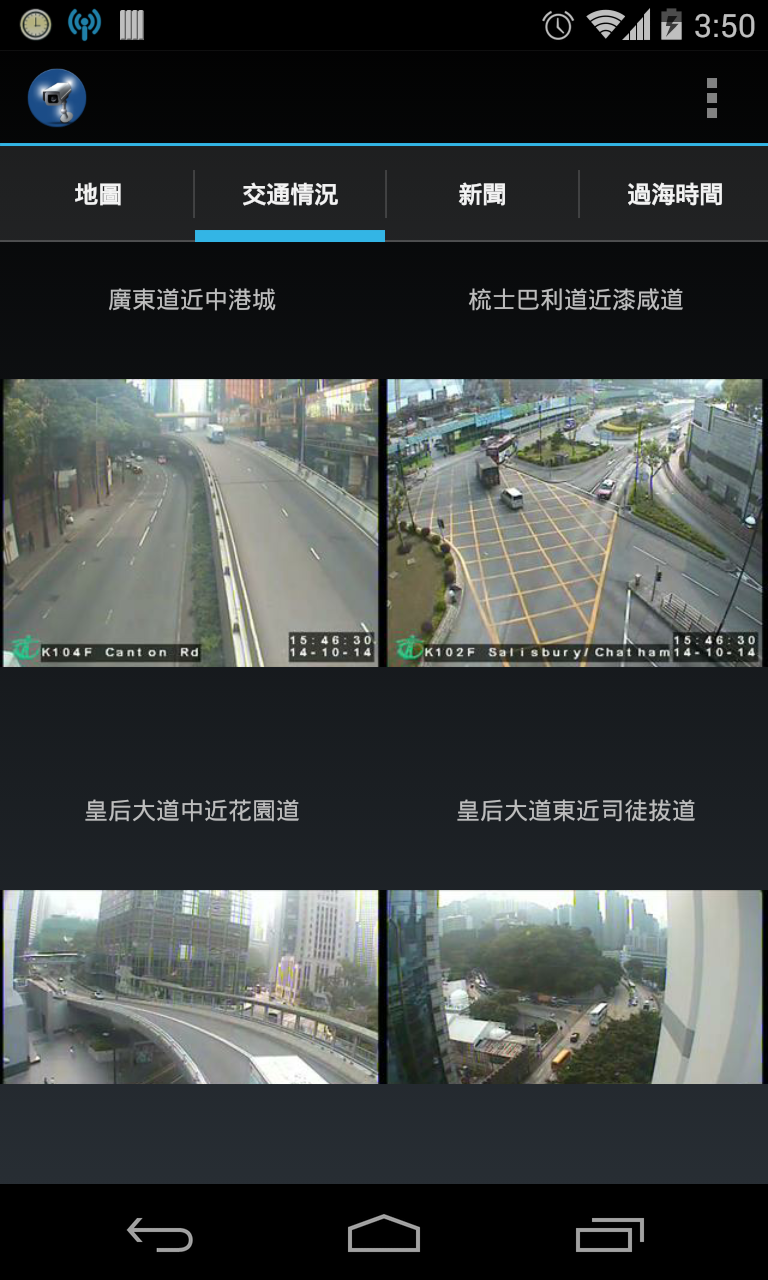
Task: Open the overflow menu
Action: [x=711, y=98]
